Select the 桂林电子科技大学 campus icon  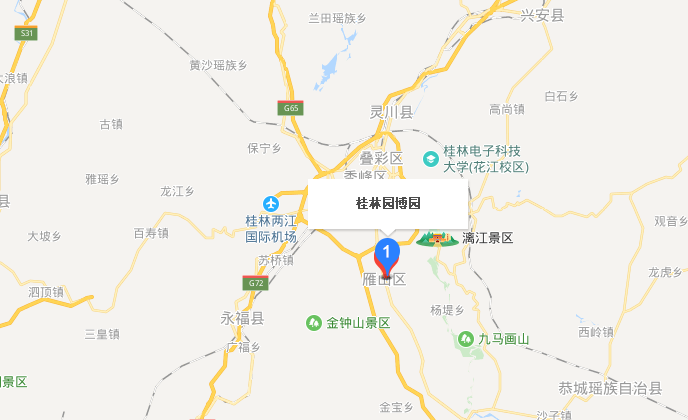[431, 158]
